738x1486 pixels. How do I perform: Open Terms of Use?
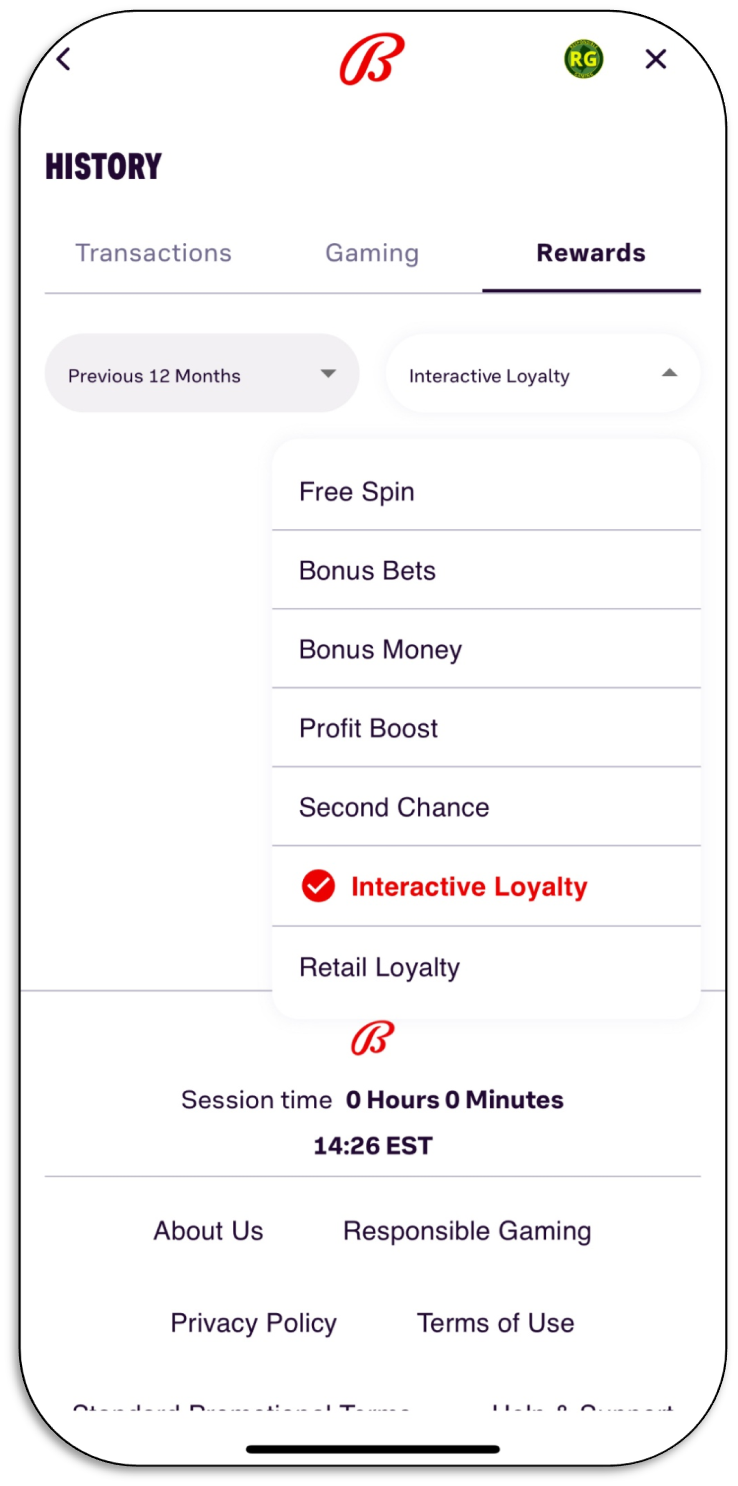click(x=495, y=1322)
